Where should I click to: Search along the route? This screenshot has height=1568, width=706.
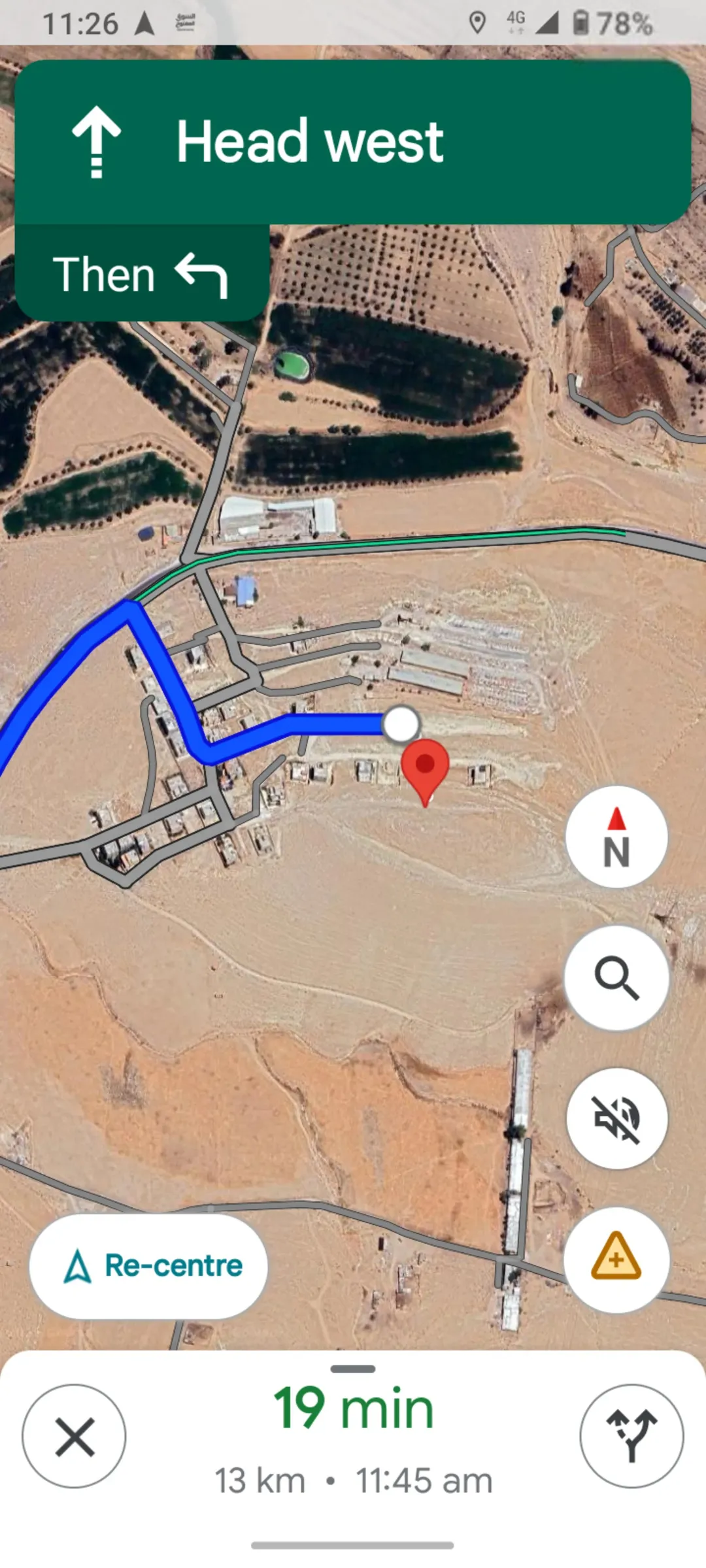click(616, 978)
